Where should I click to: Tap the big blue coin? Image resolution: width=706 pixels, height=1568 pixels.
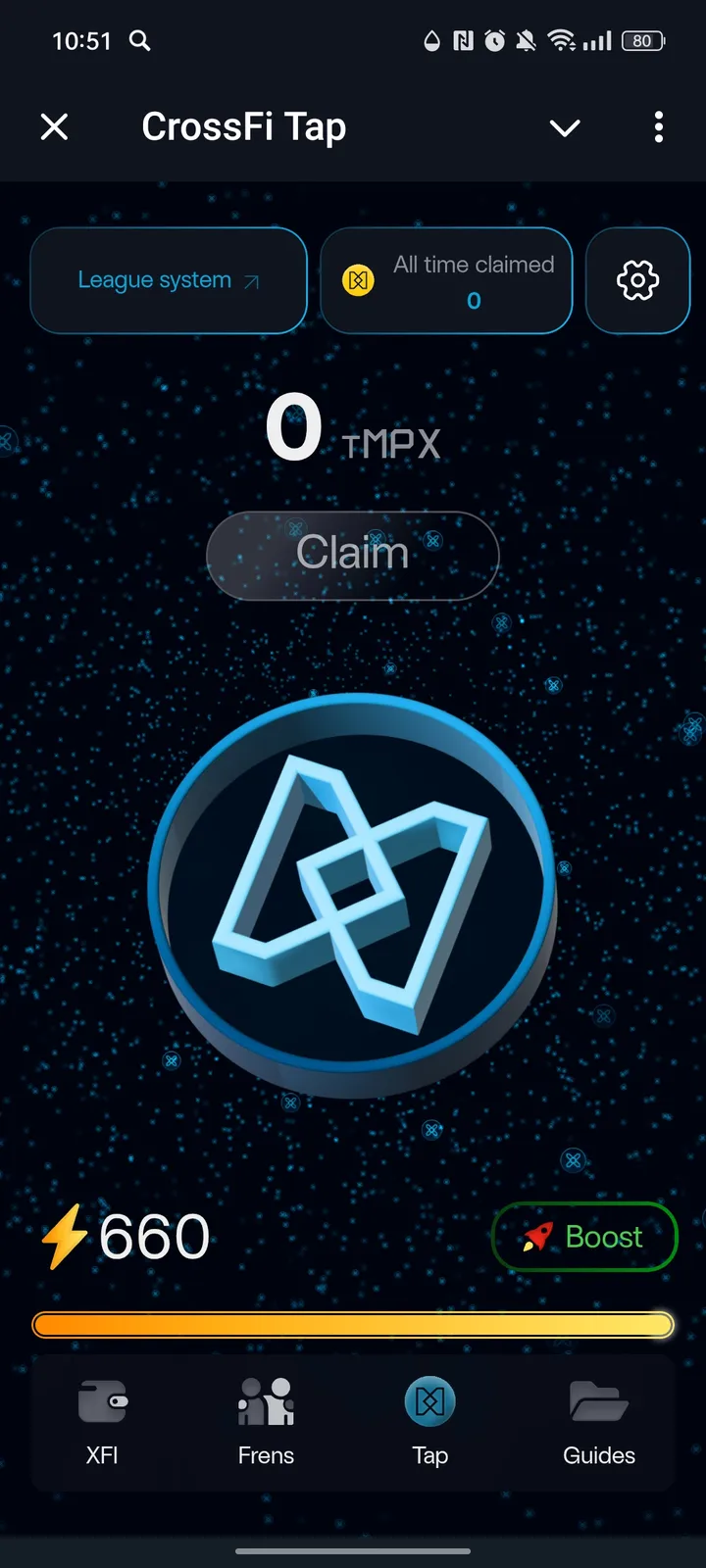pos(353,892)
